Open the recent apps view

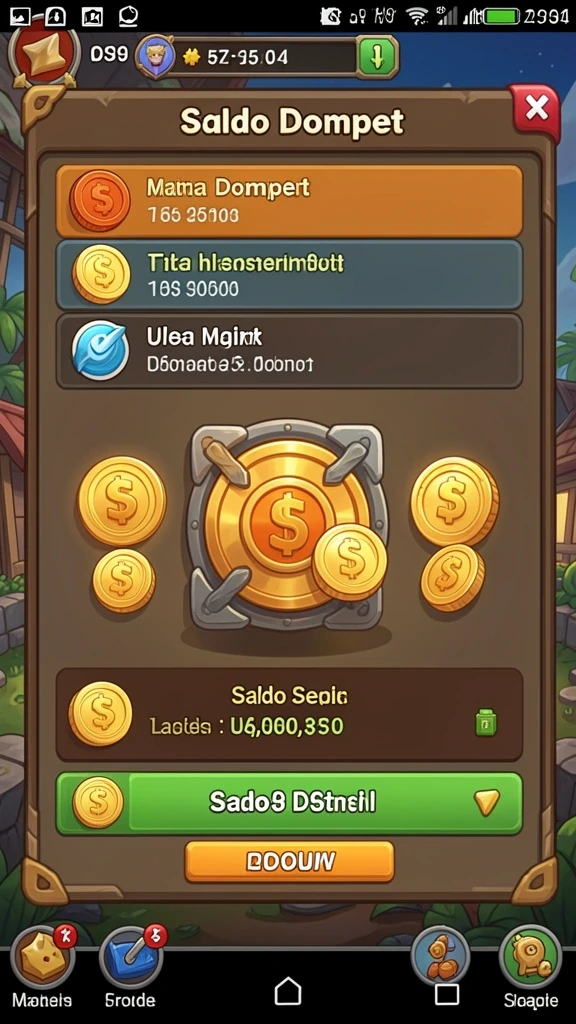pos(447,994)
